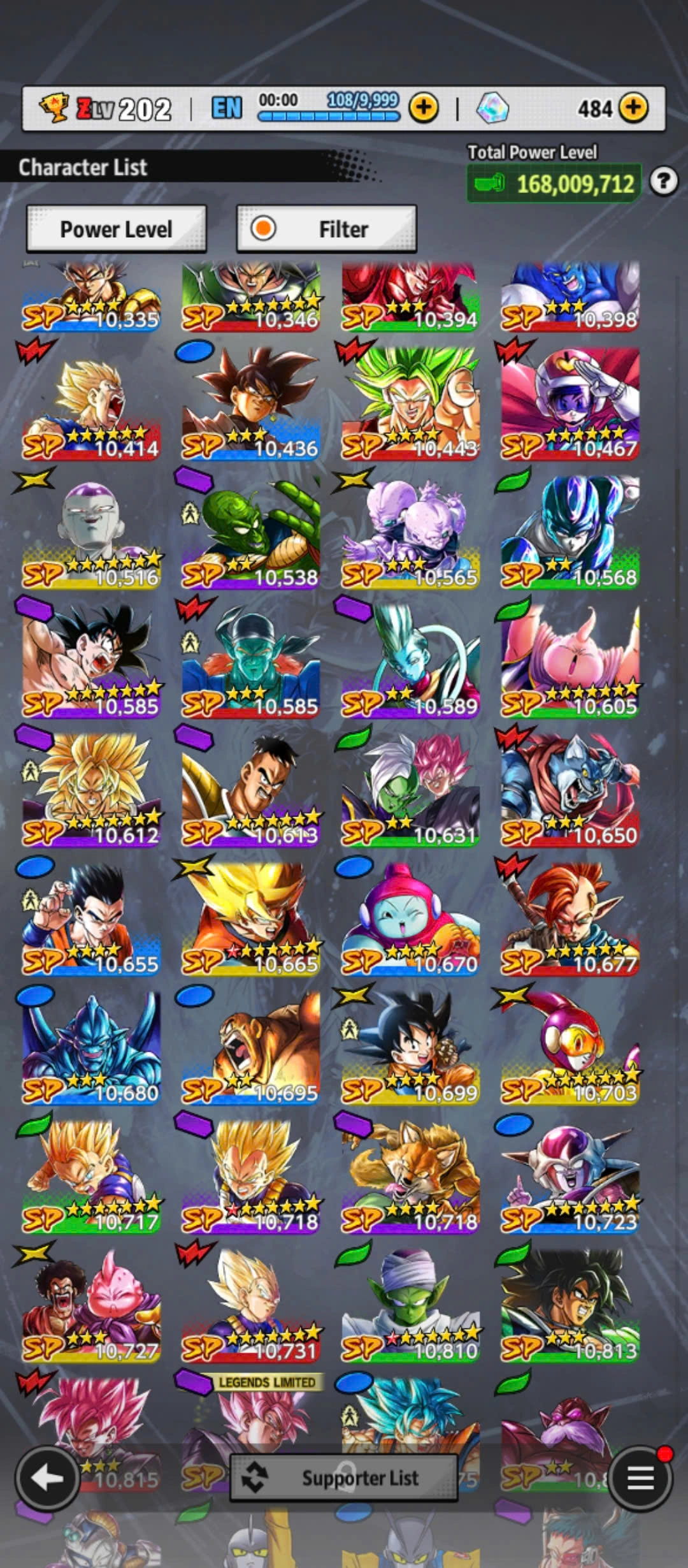Open Total Power Level help question mark
Image resolution: width=688 pixels, height=1568 pixels.
(x=663, y=182)
